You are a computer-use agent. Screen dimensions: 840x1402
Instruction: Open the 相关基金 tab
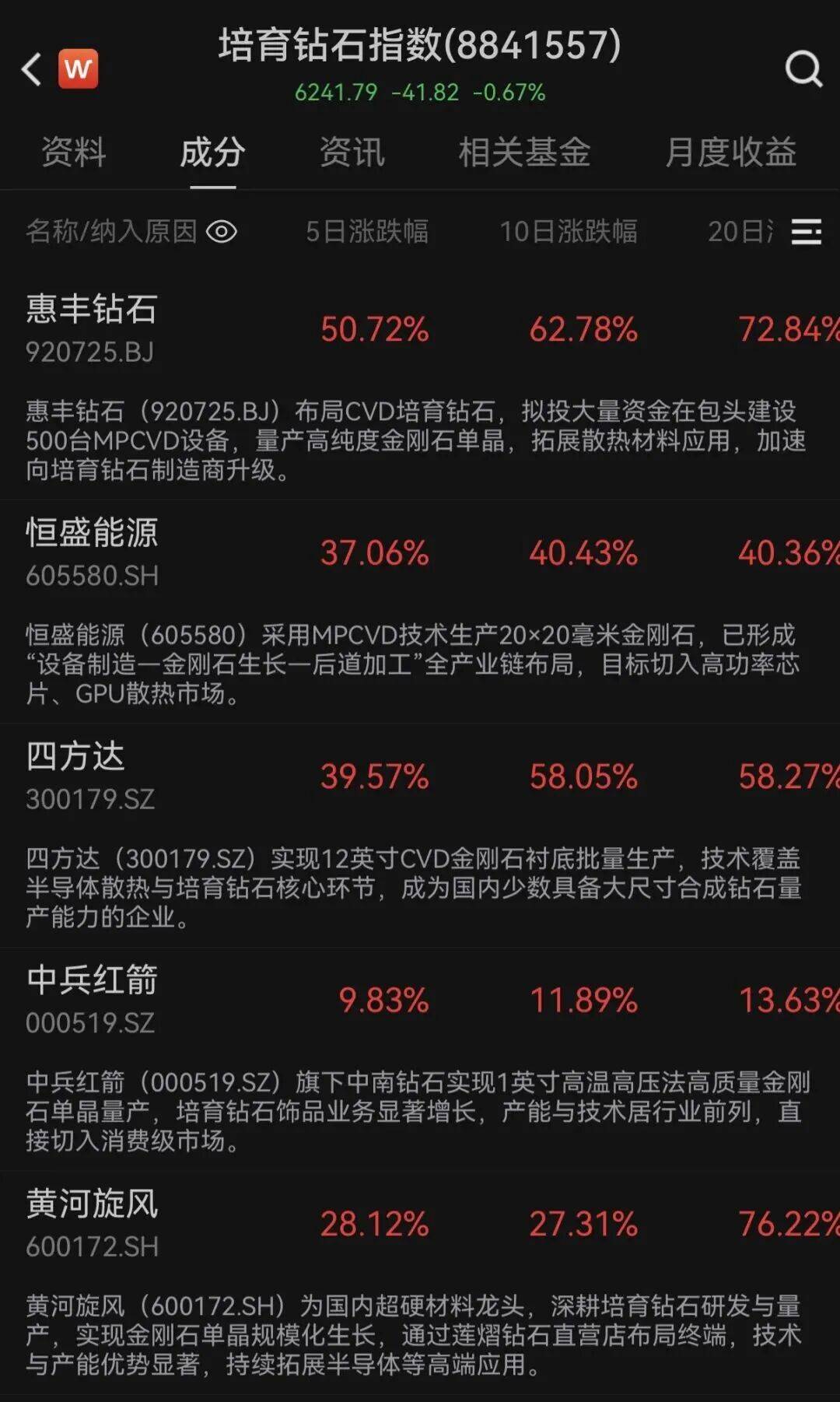tap(524, 152)
